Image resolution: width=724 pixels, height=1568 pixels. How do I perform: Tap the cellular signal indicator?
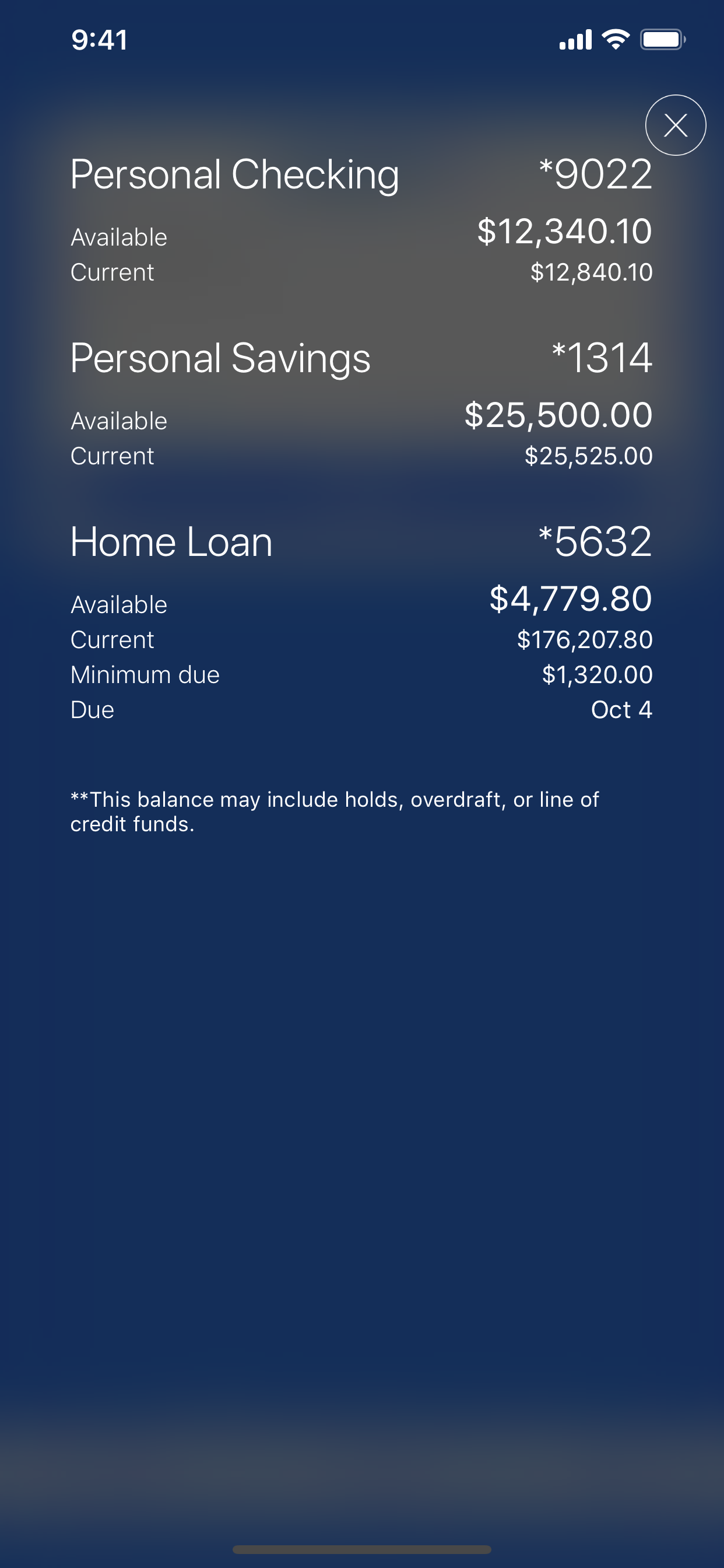click(575, 40)
